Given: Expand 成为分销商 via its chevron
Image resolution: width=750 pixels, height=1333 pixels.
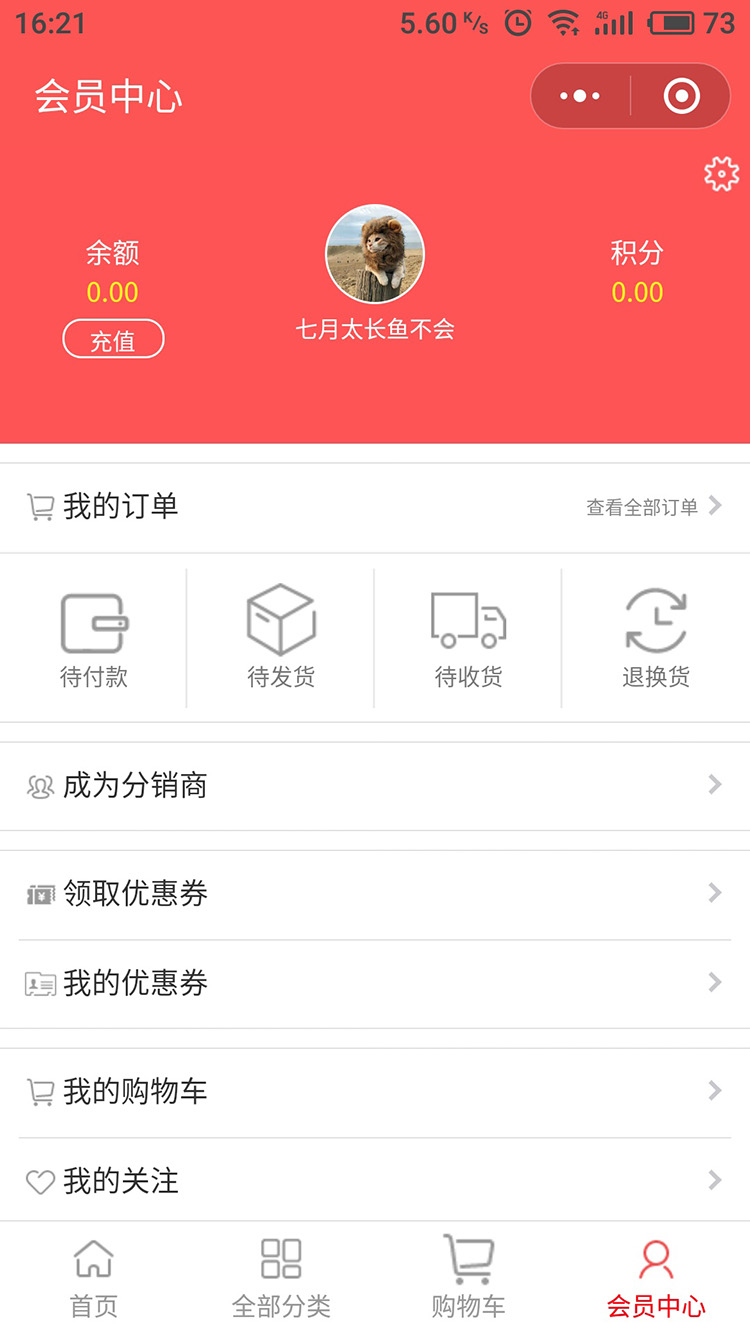Looking at the screenshot, I should (x=714, y=786).
